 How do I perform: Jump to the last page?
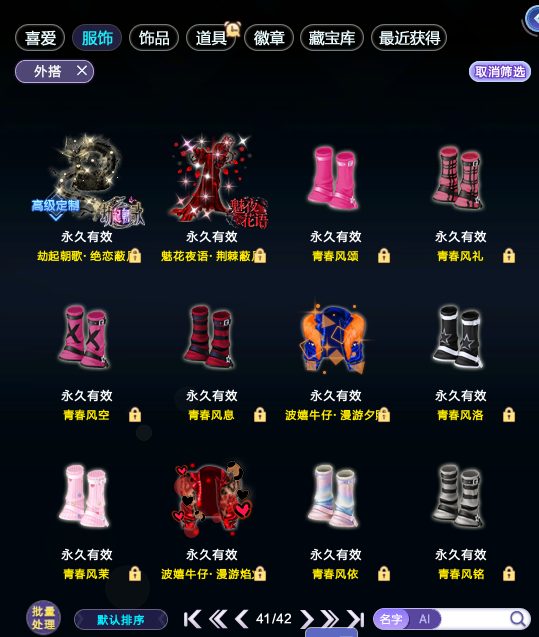coord(355,619)
